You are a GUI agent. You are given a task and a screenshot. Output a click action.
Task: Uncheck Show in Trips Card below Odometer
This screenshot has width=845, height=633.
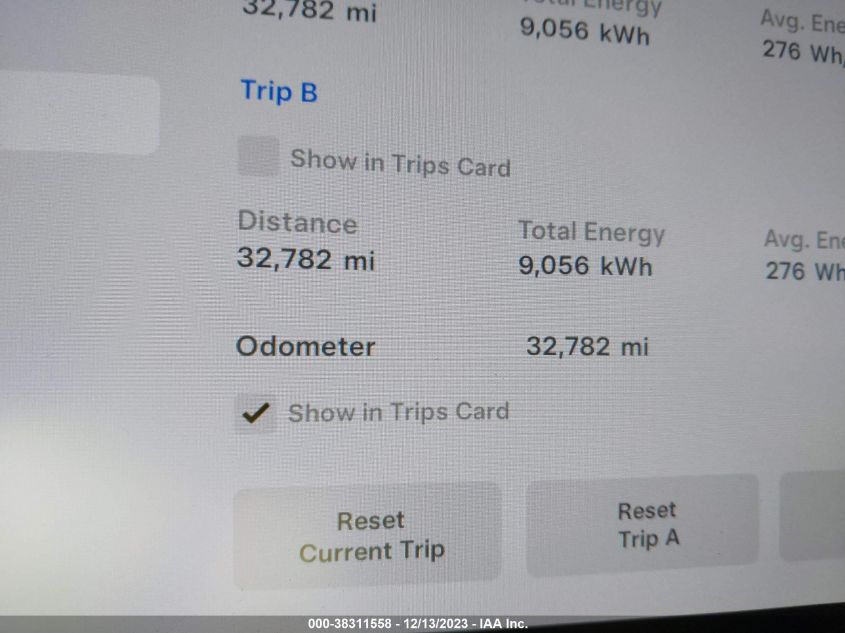click(256, 412)
